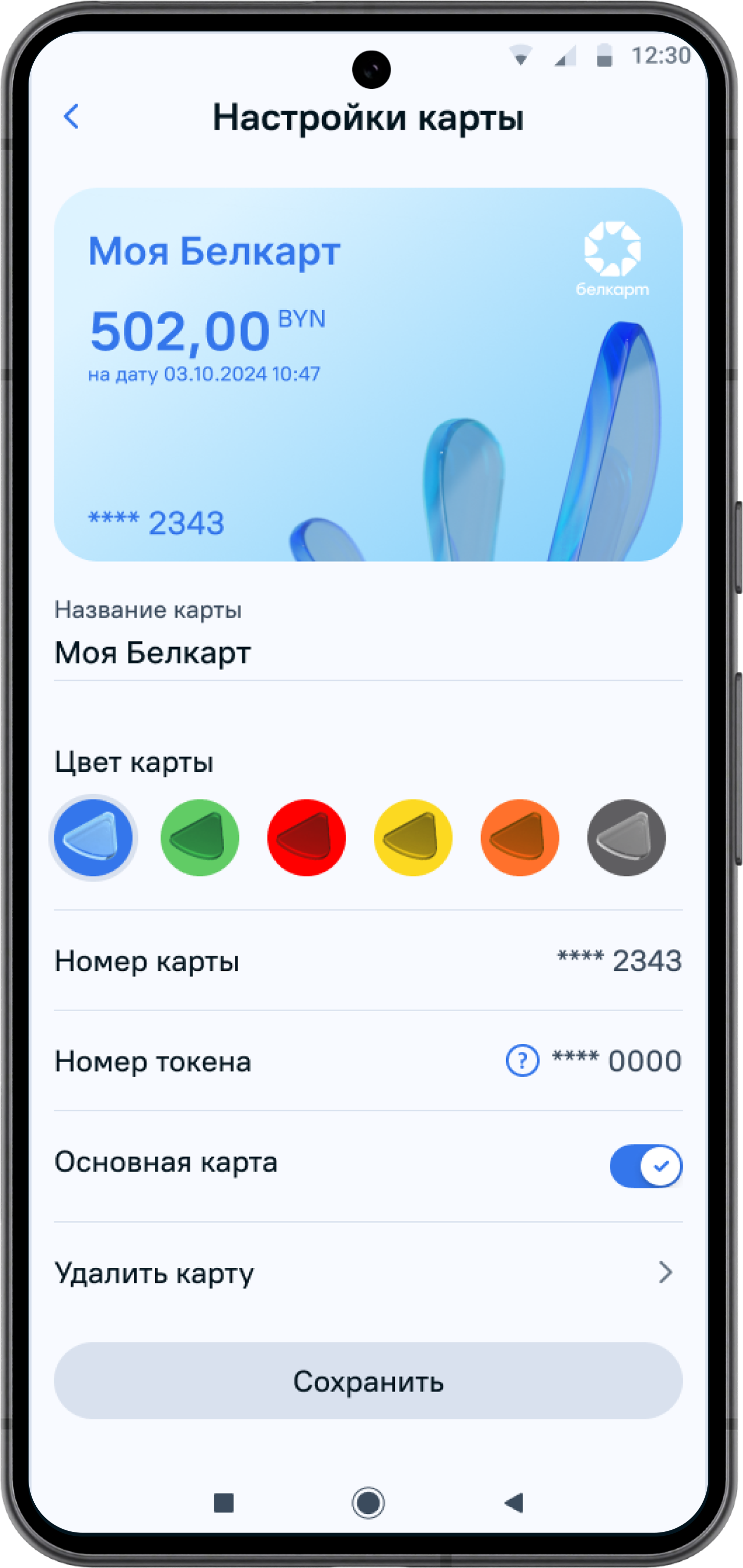This screenshot has height=1568, width=743.
Task: Choose the green card color
Action: (200, 838)
